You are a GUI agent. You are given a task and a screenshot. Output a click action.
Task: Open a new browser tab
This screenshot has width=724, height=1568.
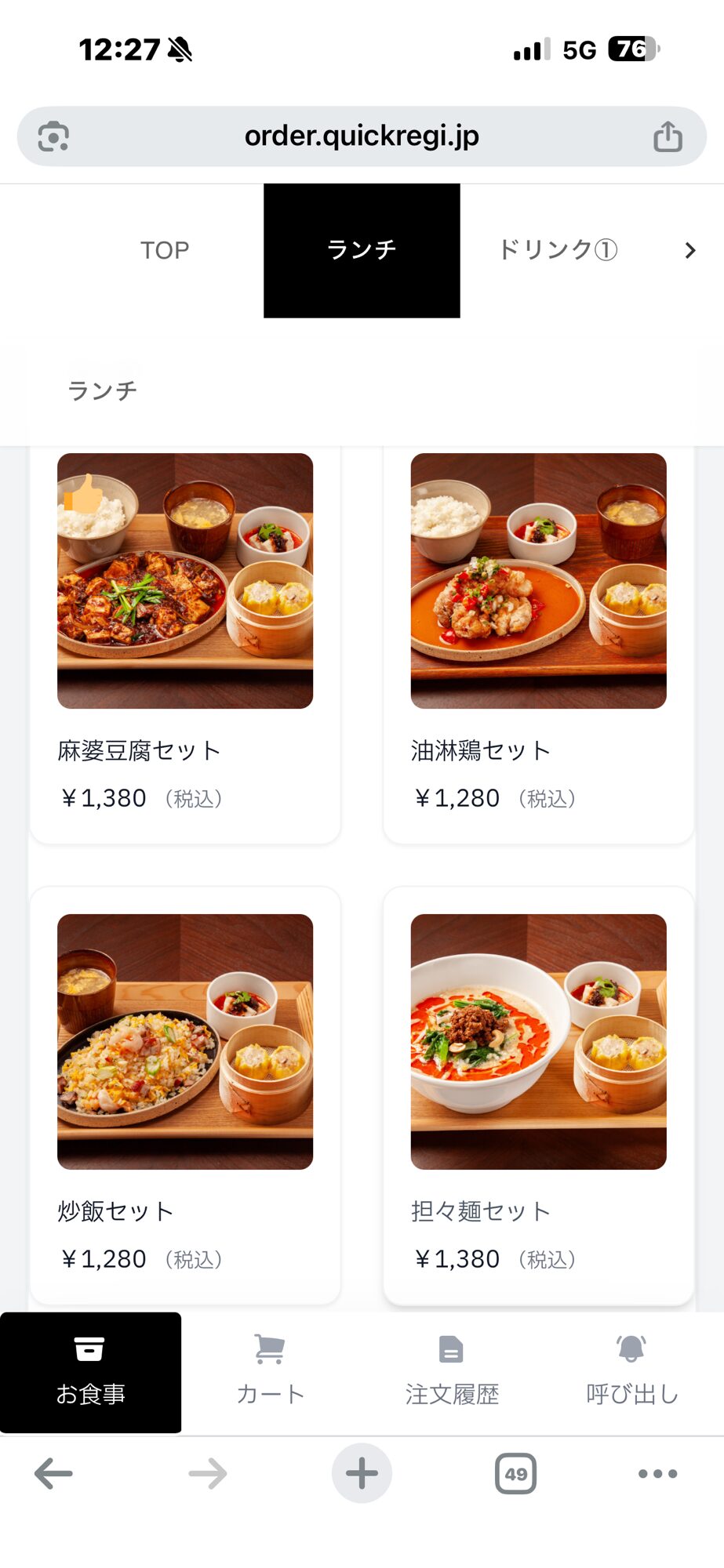(x=362, y=1473)
